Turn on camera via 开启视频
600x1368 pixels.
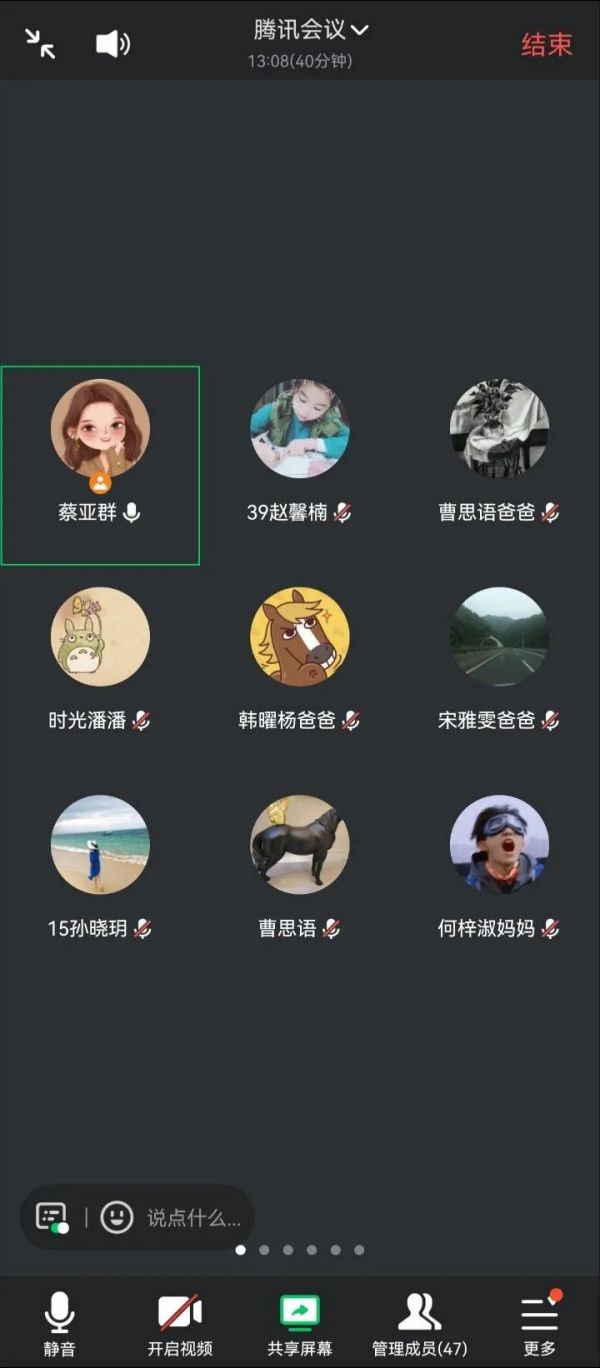[180, 1323]
